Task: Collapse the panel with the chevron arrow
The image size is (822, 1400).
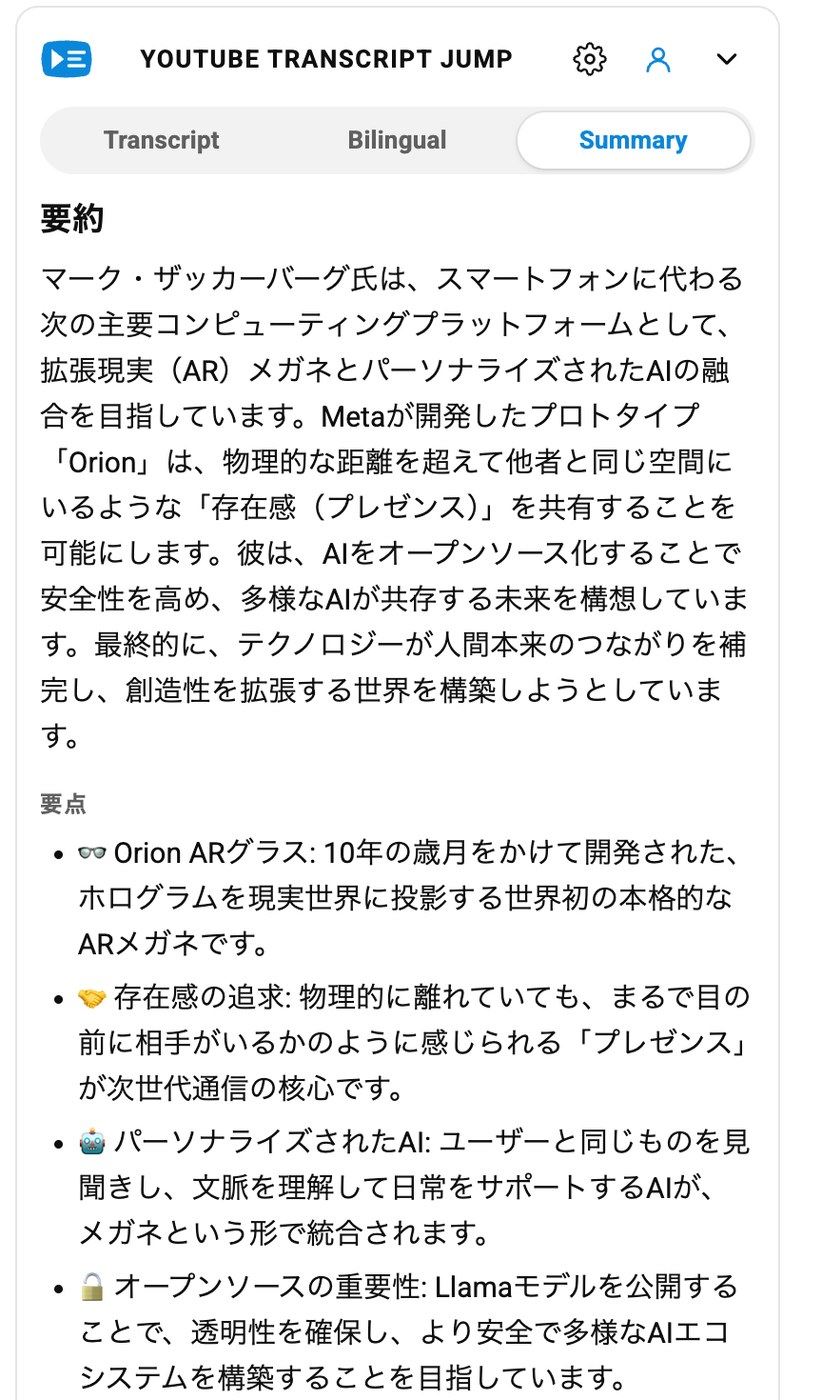Action: [727, 59]
